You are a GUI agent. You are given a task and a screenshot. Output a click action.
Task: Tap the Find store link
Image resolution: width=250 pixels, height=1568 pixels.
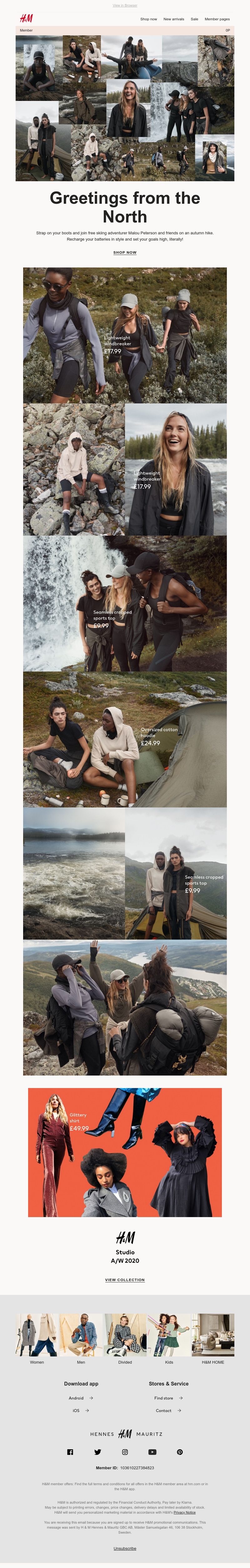168,1398
